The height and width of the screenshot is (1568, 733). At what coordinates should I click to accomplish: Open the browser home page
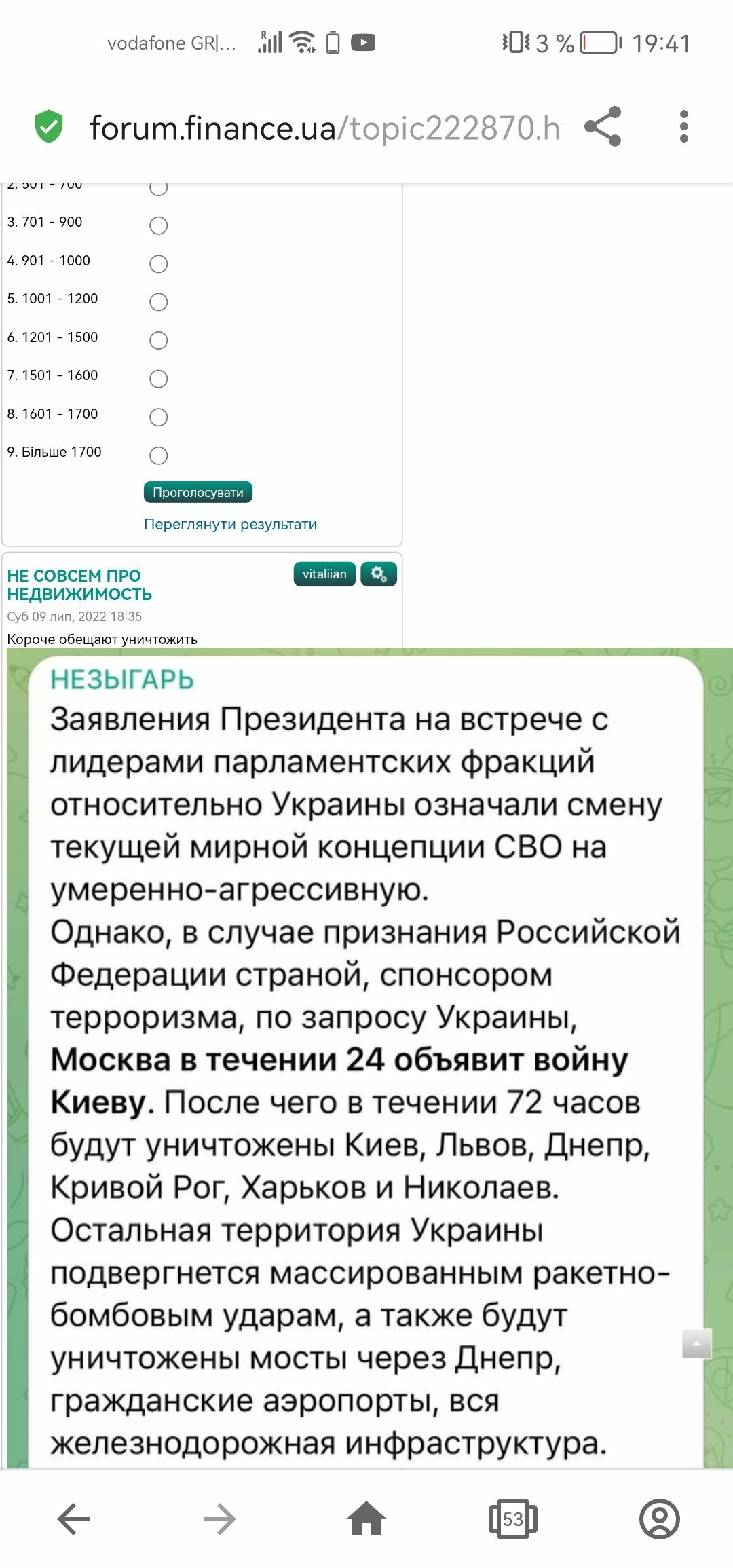coord(366,1518)
